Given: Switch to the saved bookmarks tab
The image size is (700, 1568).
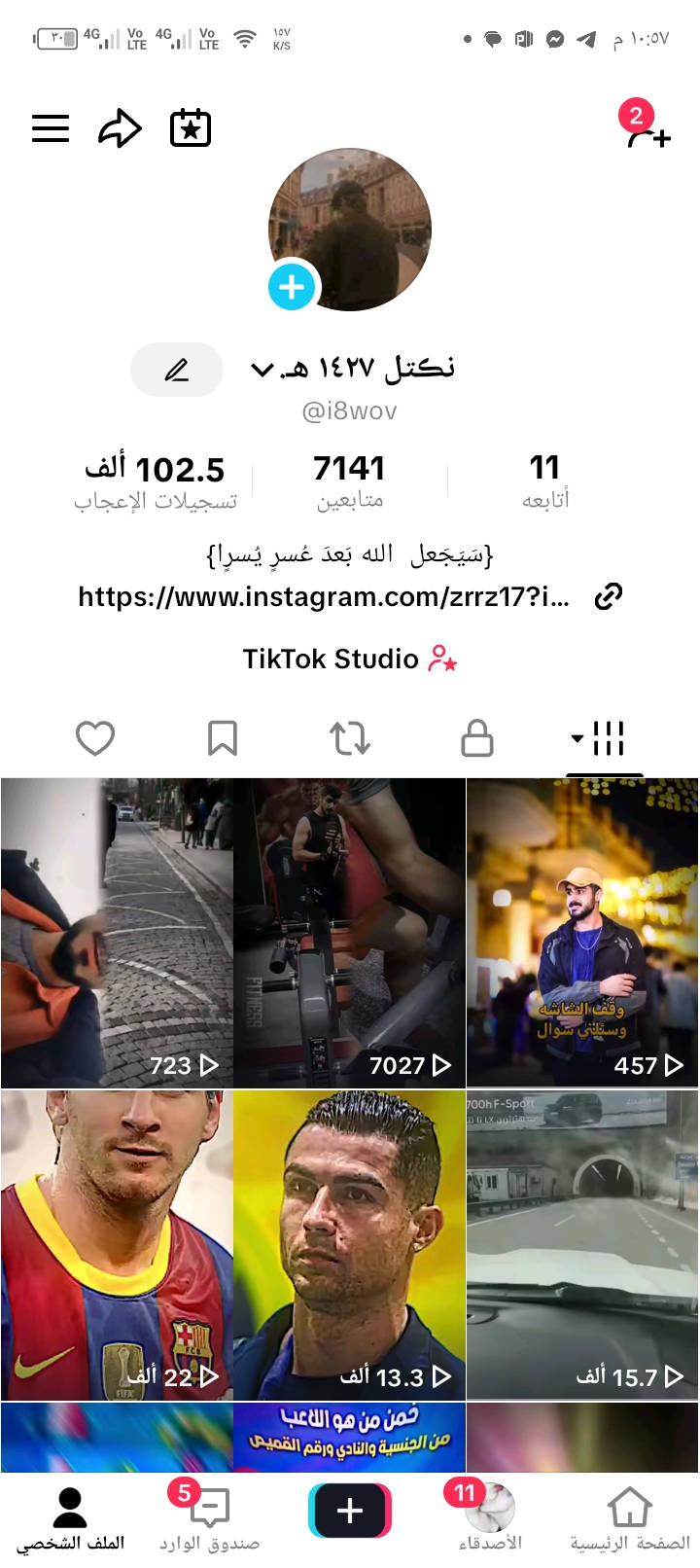Looking at the screenshot, I should pyautogui.click(x=223, y=738).
